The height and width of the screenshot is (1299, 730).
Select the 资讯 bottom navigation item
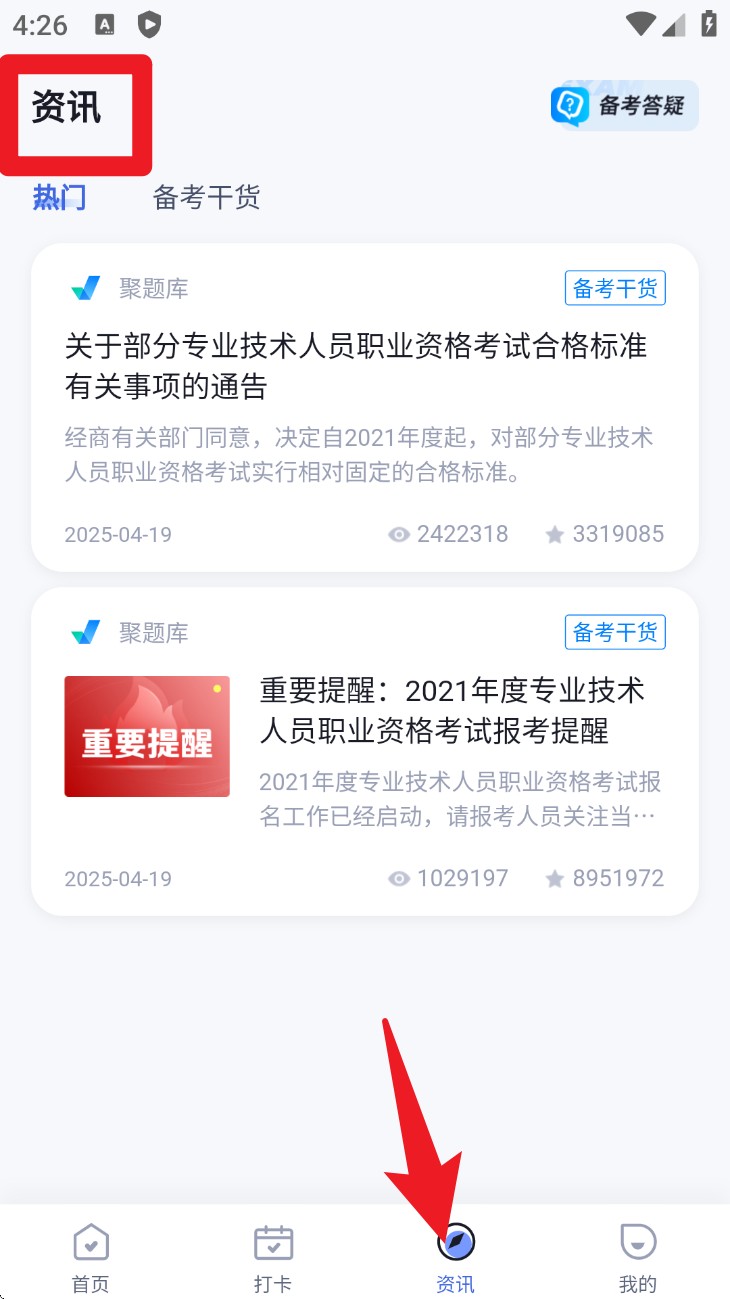(456, 1258)
